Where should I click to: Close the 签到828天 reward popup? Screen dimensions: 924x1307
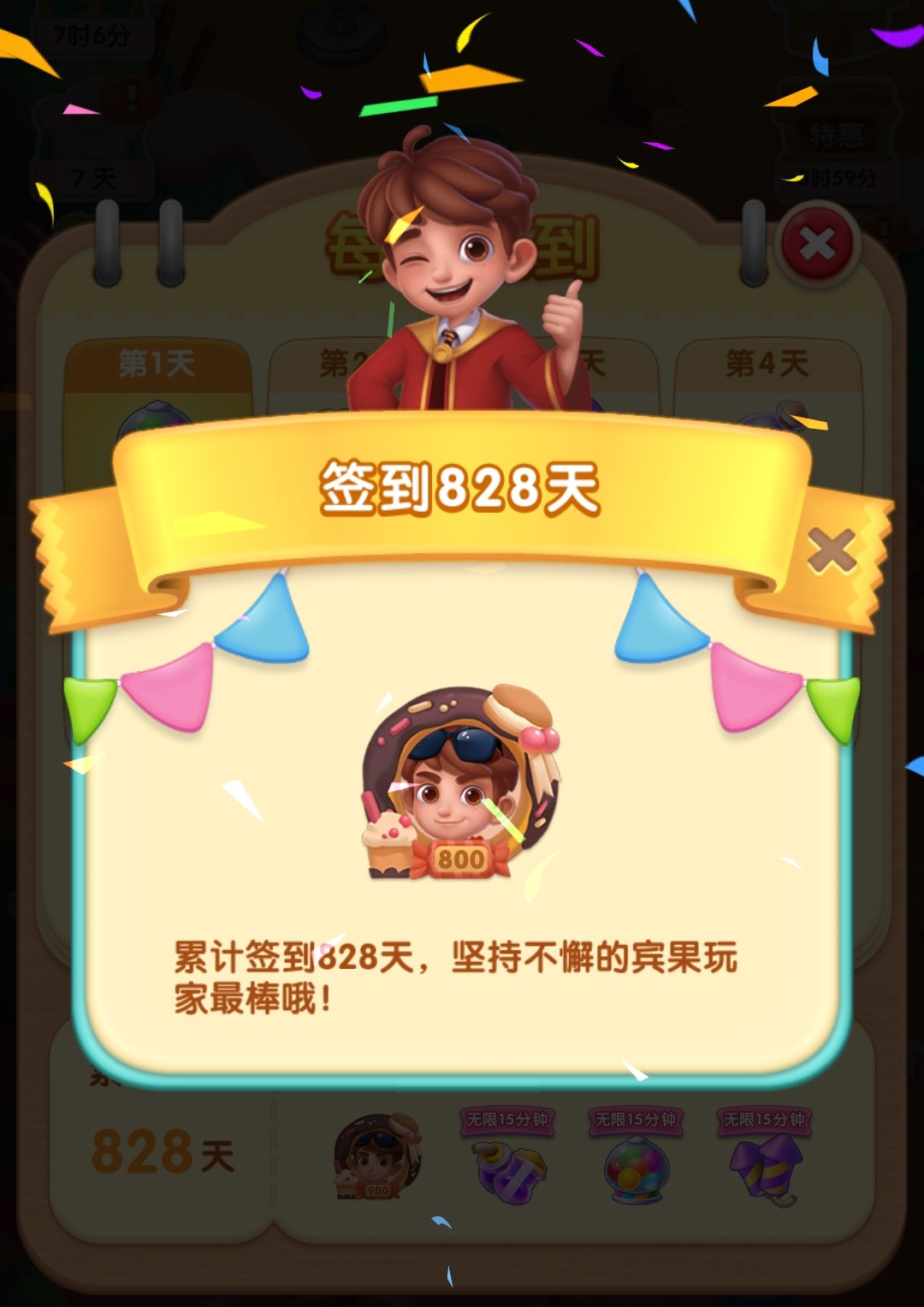pyautogui.click(x=832, y=550)
